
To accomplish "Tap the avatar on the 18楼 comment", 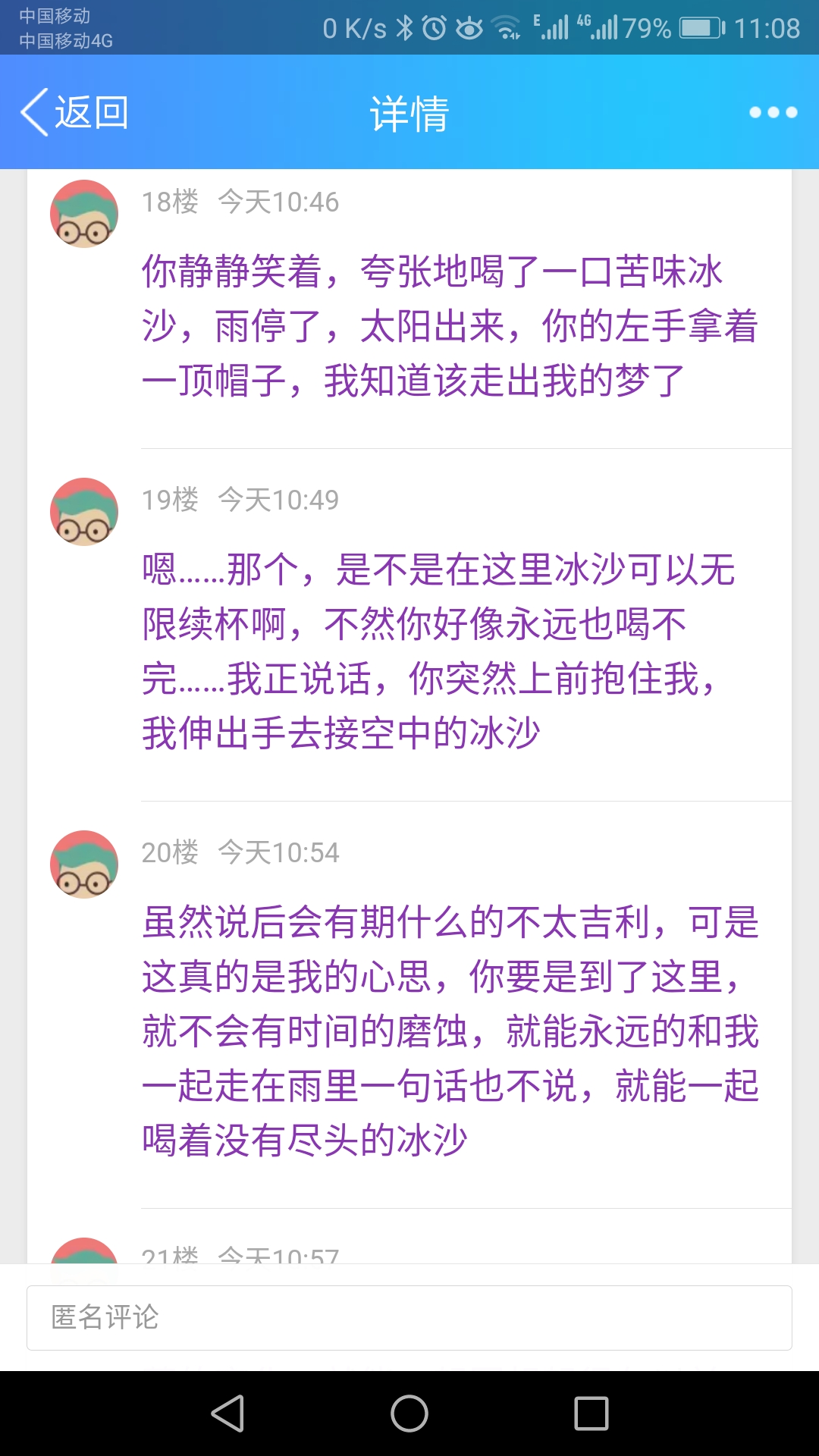I will (x=84, y=214).
